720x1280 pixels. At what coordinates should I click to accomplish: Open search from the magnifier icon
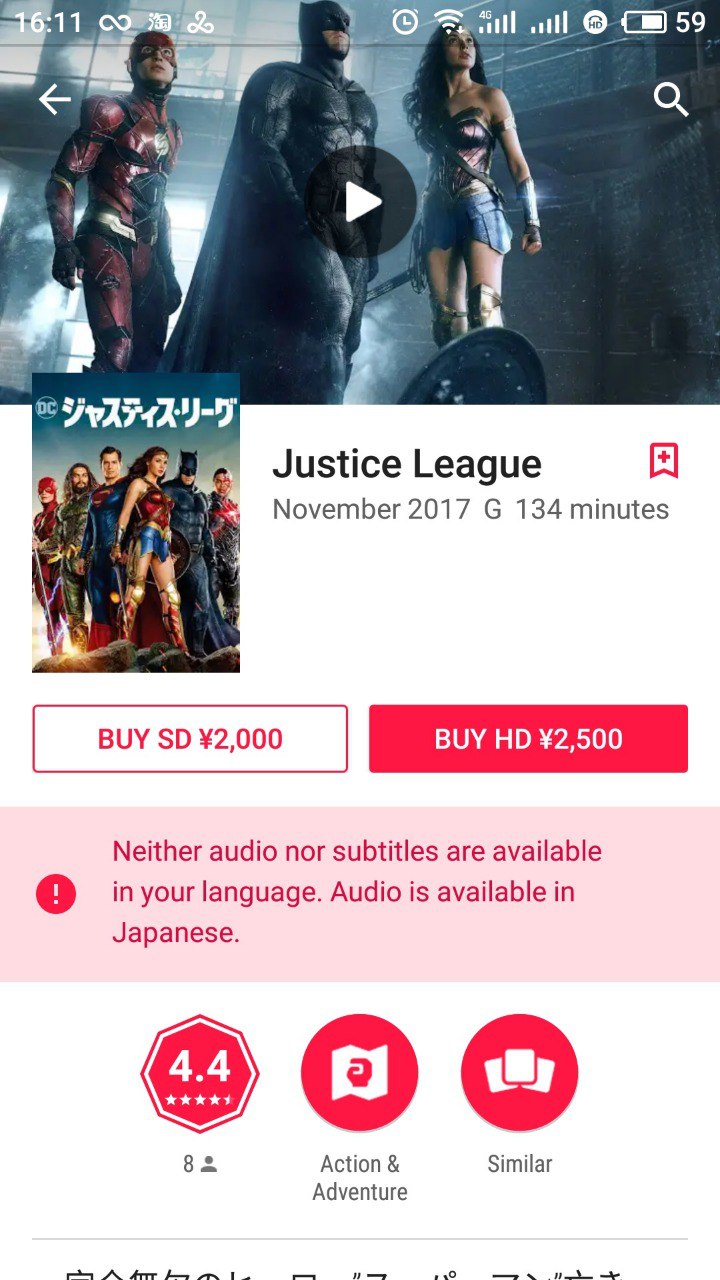coord(670,99)
